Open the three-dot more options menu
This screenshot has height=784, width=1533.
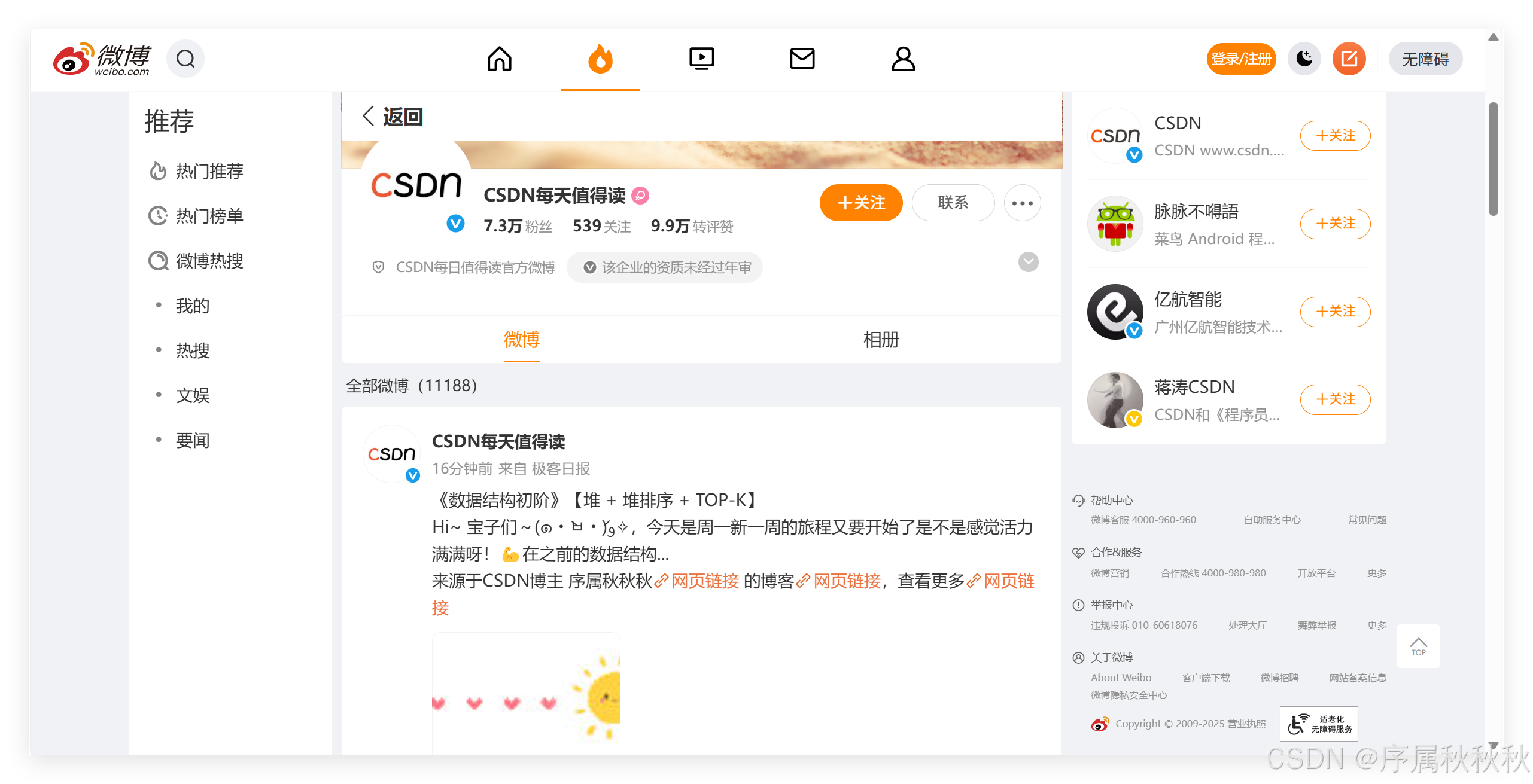pos(1022,203)
